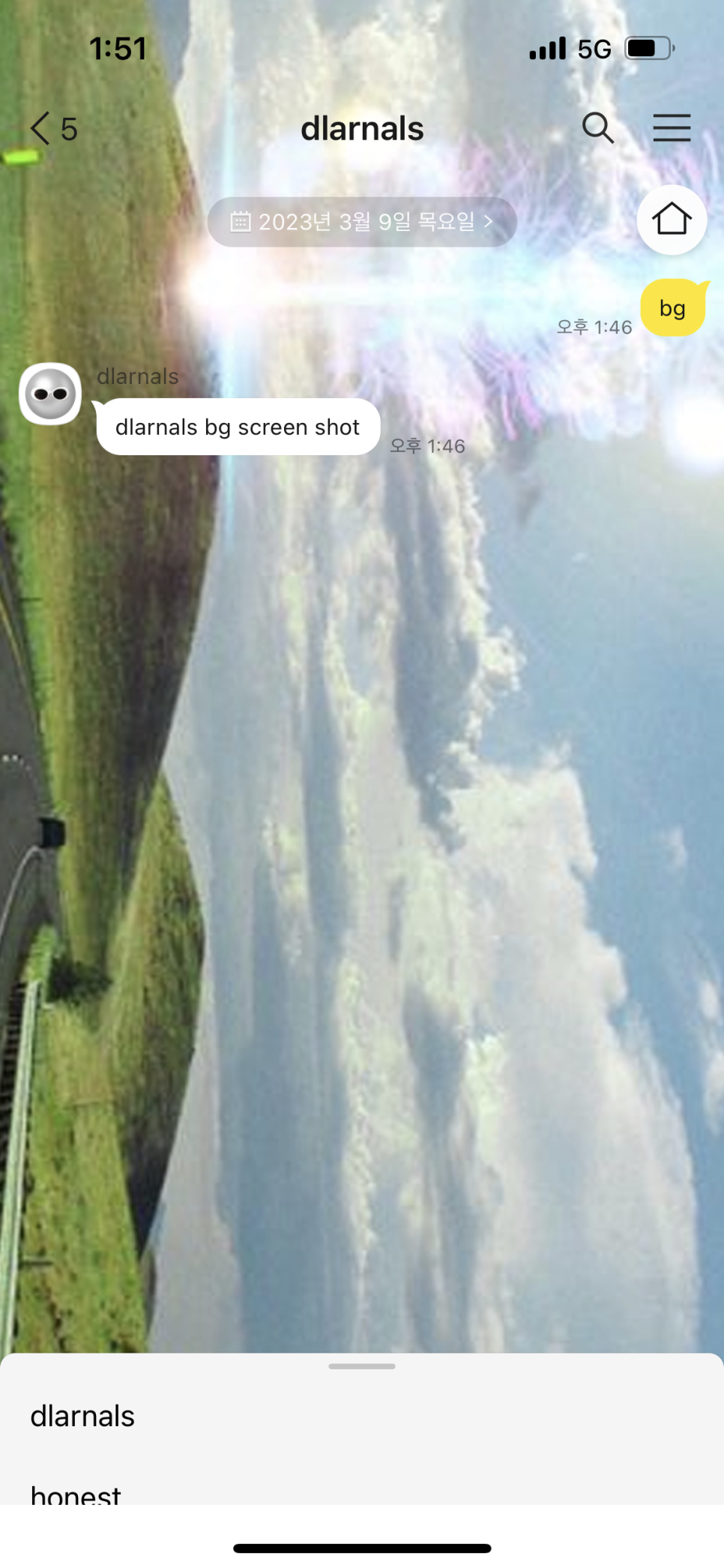
Task: Select dlarnals in the bottom sheet
Action: pos(362,1417)
